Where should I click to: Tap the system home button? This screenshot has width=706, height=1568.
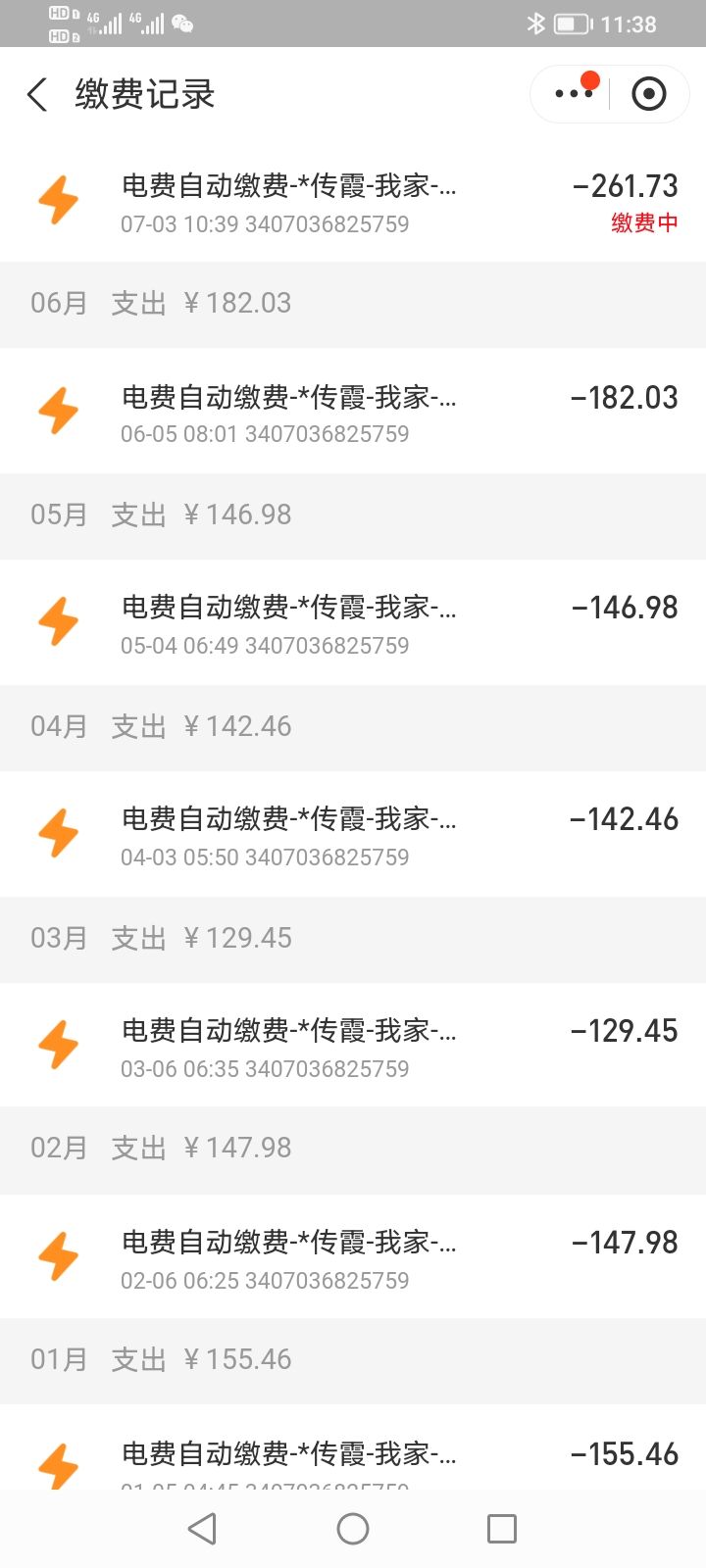[353, 1529]
